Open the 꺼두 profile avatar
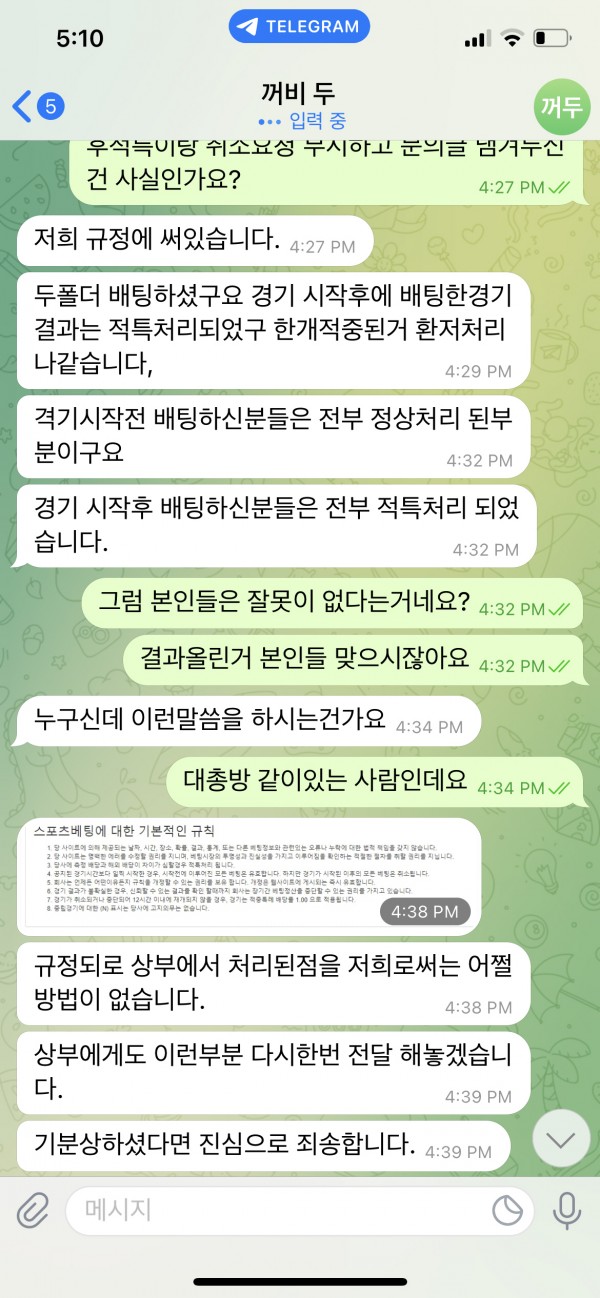This screenshot has width=600, height=1298. click(559, 105)
